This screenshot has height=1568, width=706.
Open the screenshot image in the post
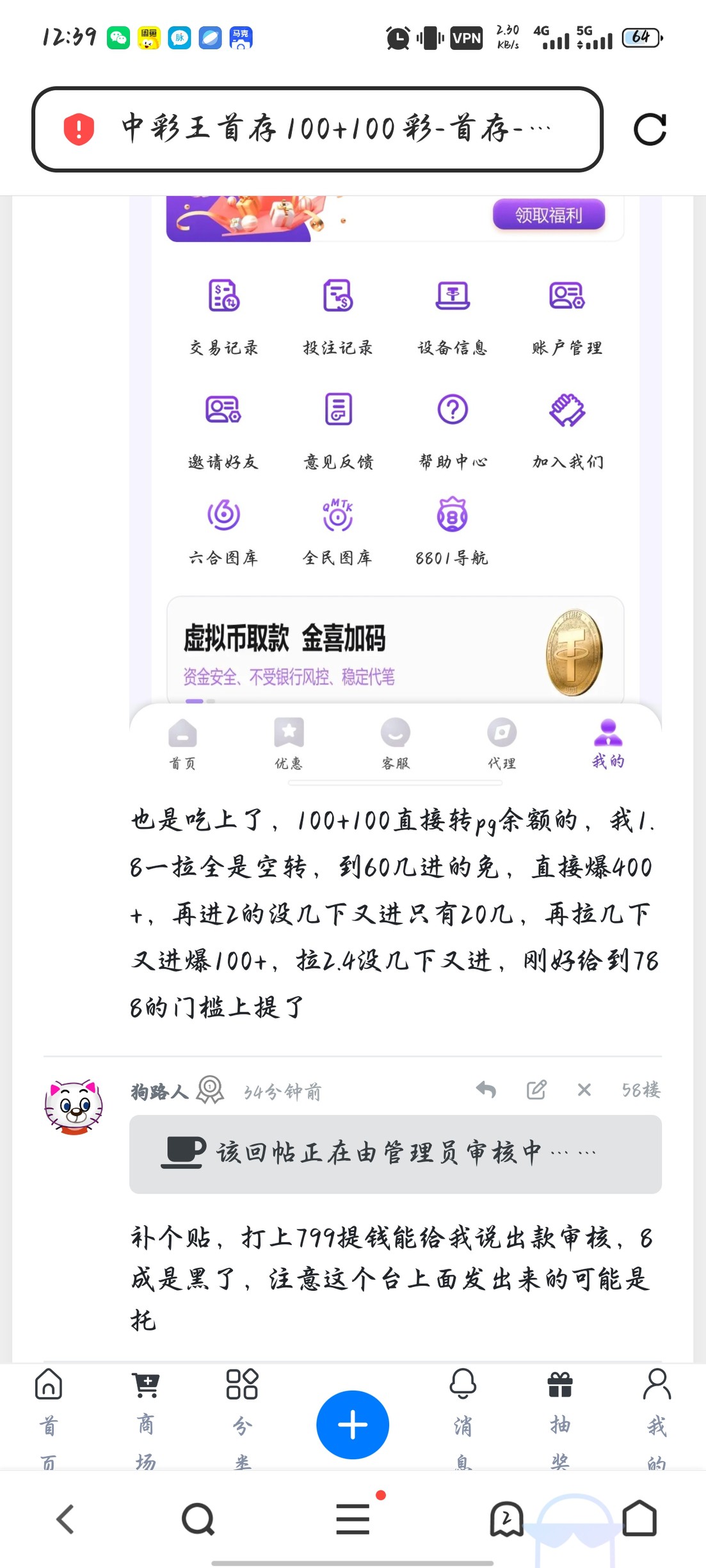(395, 486)
